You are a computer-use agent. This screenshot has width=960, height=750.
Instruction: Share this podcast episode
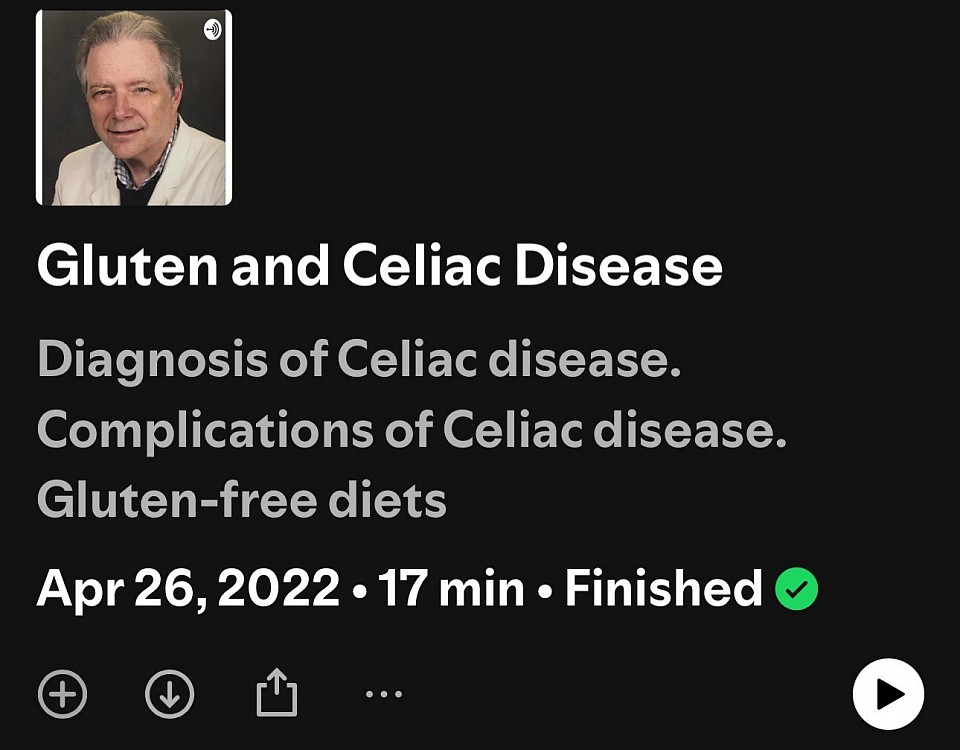pos(277,693)
